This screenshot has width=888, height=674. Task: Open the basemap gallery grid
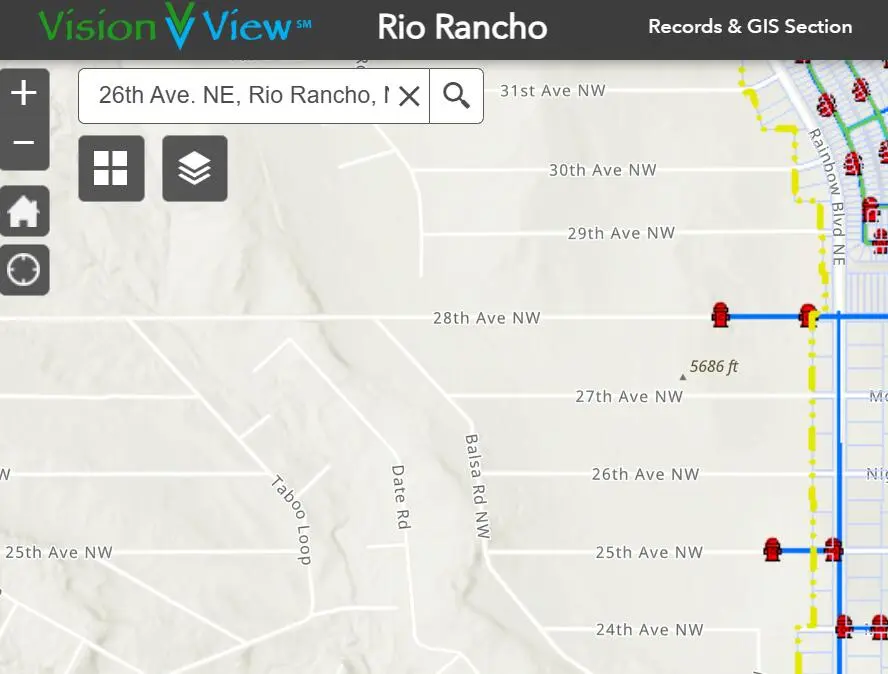pyautogui.click(x=111, y=168)
